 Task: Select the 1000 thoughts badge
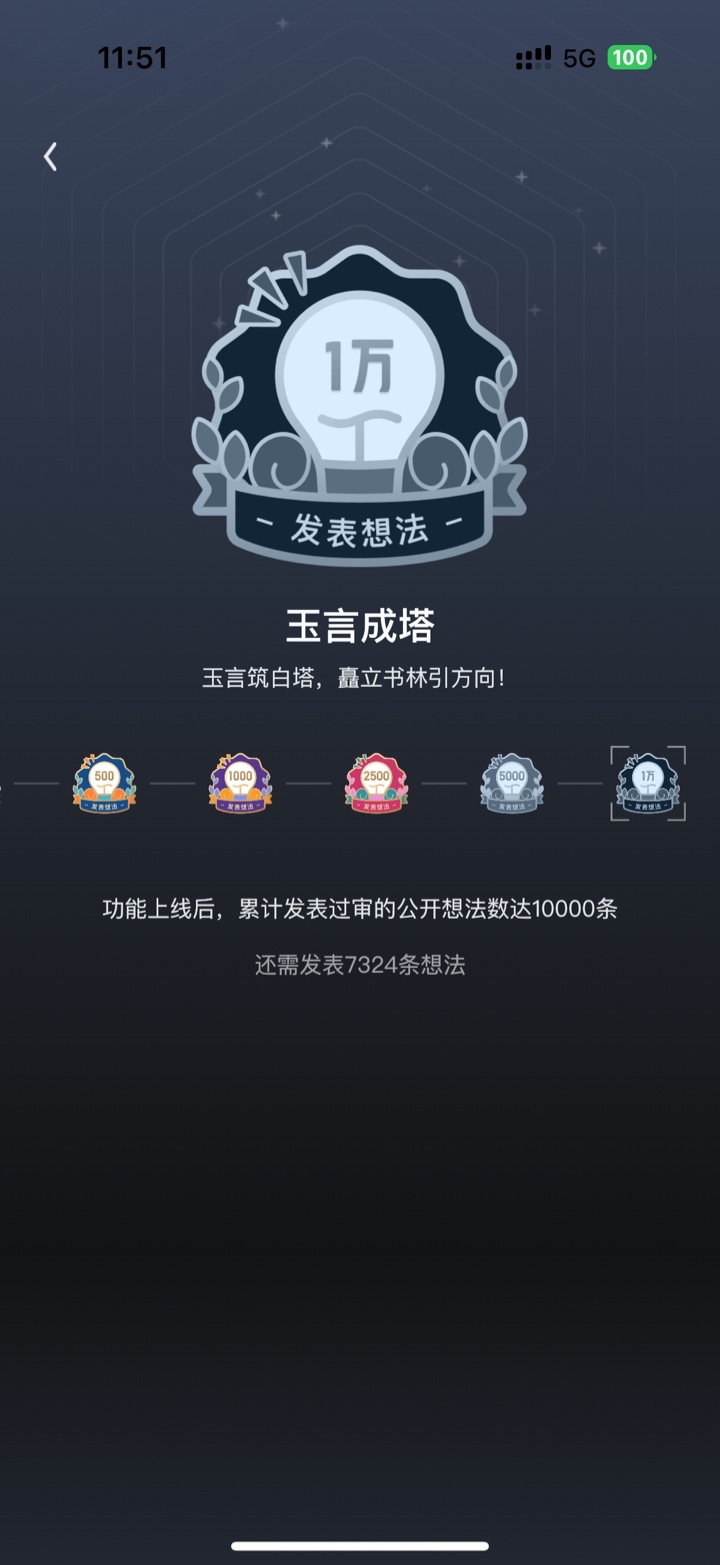coord(240,783)
